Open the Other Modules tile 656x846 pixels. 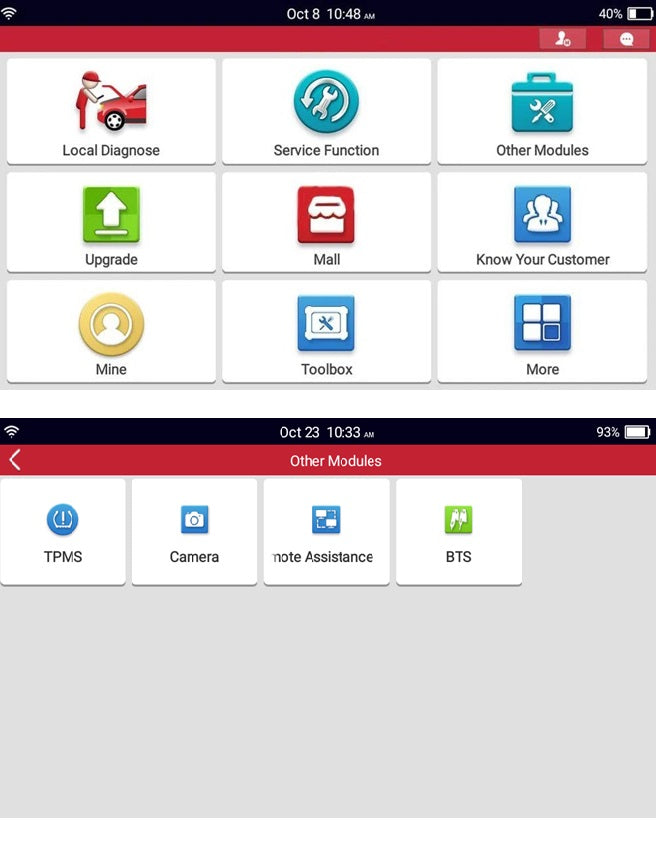coord(542,111)
